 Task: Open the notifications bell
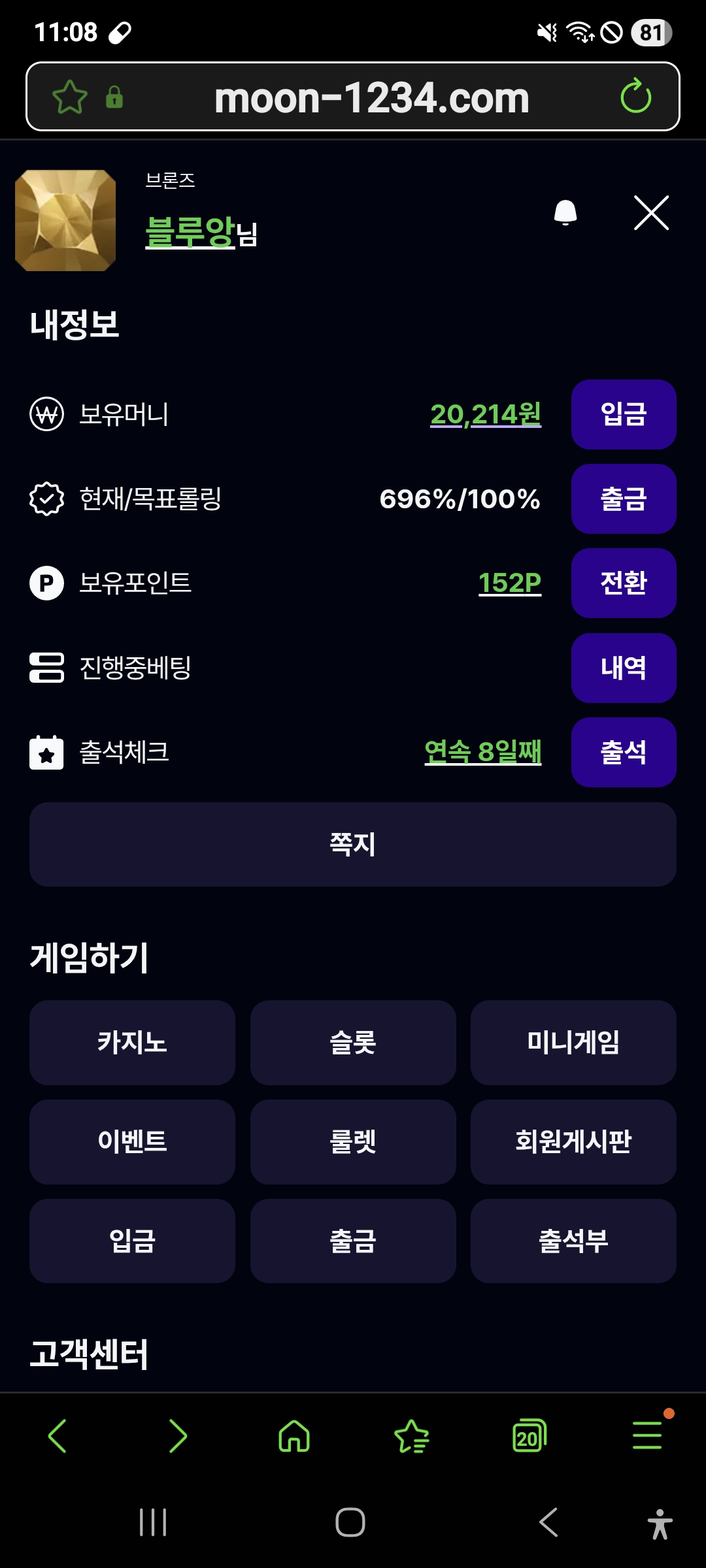[565, 213]
